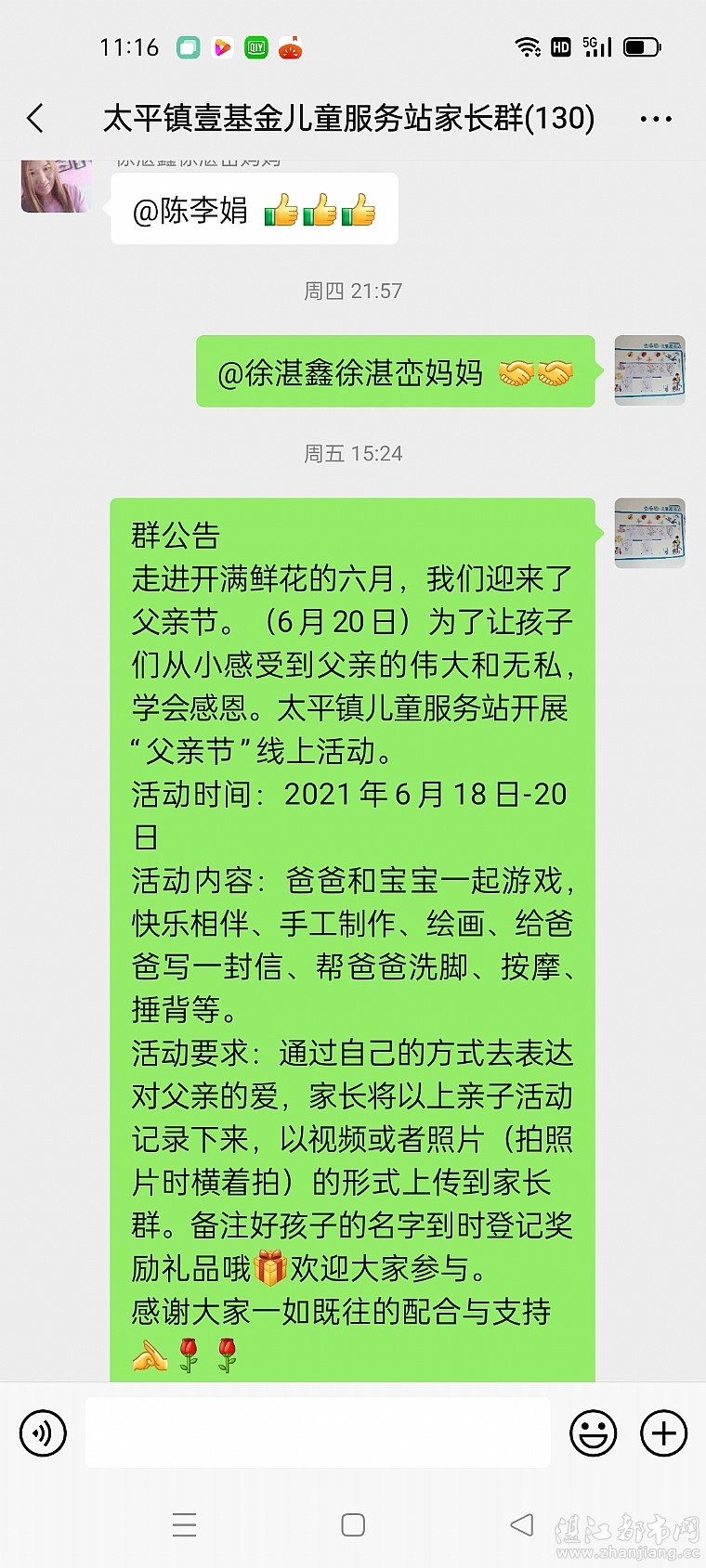The width and height of the screenshot is (706, 1568).
Task: Focus the message text field
Action: pyautogui.click(x=318, y=1432)
